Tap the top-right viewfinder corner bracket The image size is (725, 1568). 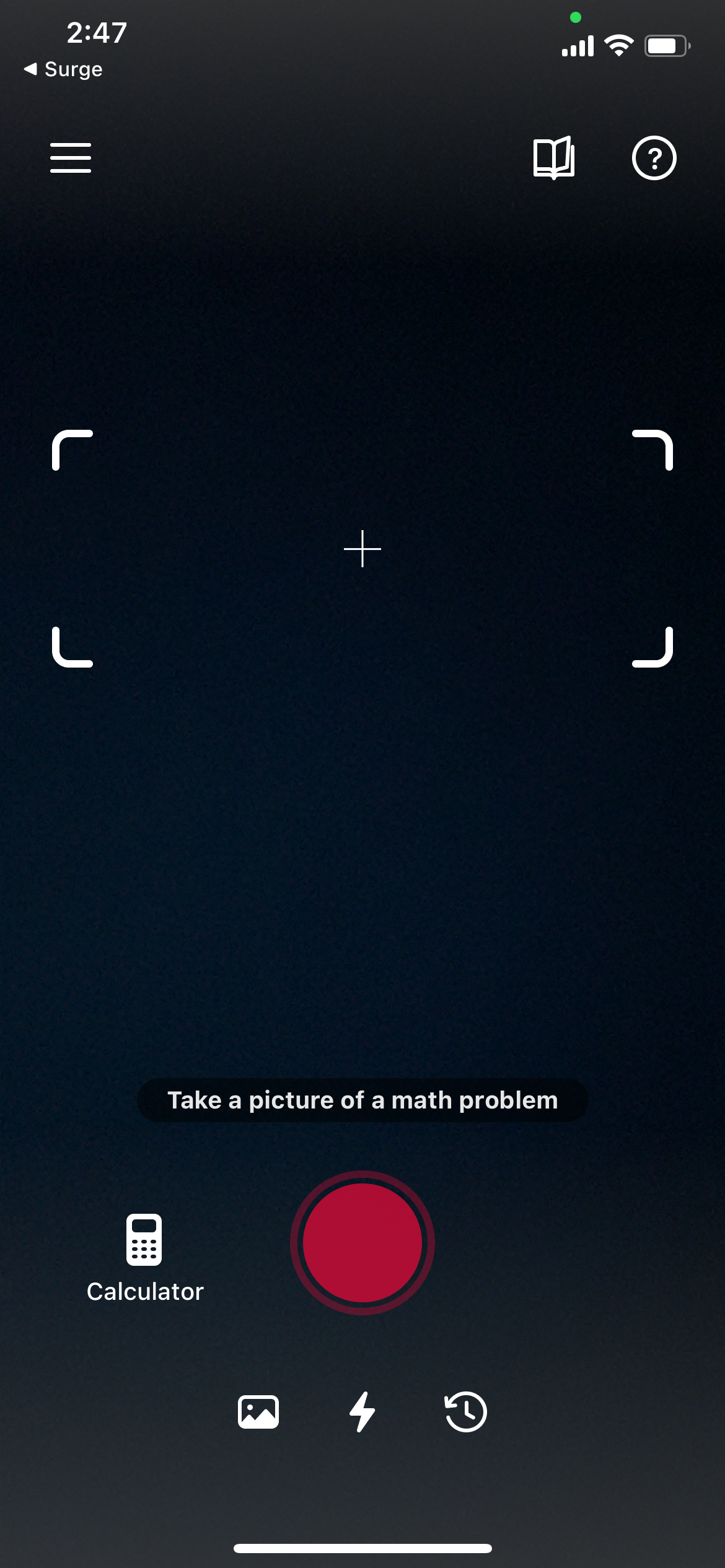coord(652,450)
